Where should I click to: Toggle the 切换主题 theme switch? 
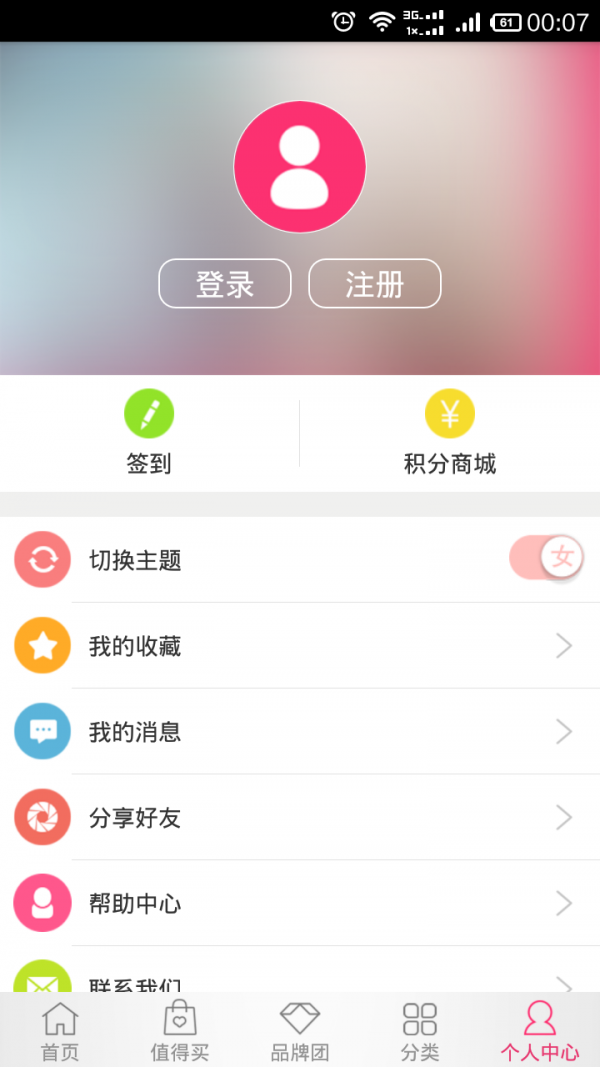pos(545,558)
